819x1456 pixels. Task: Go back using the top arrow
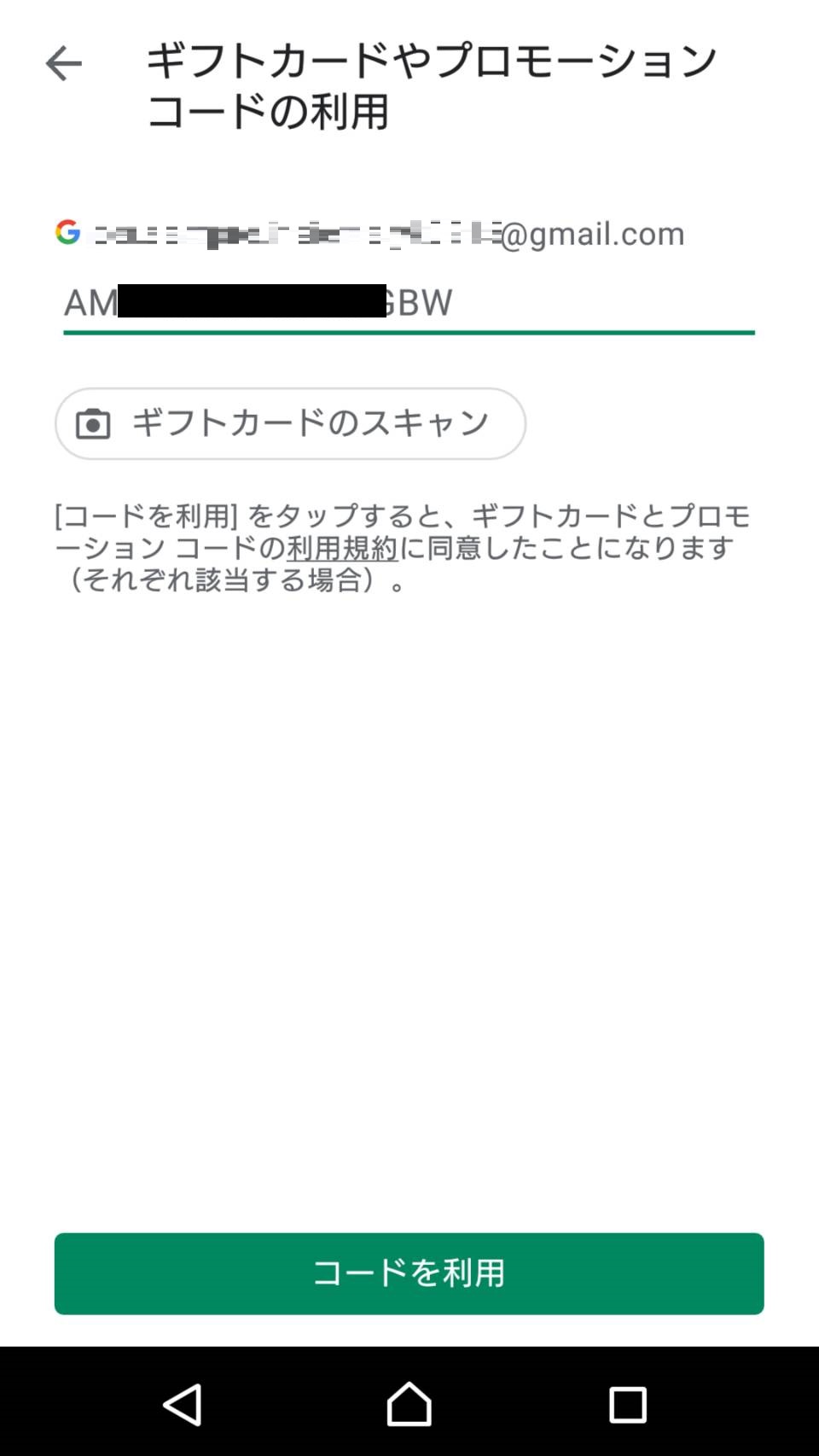[x=64, y=63]
